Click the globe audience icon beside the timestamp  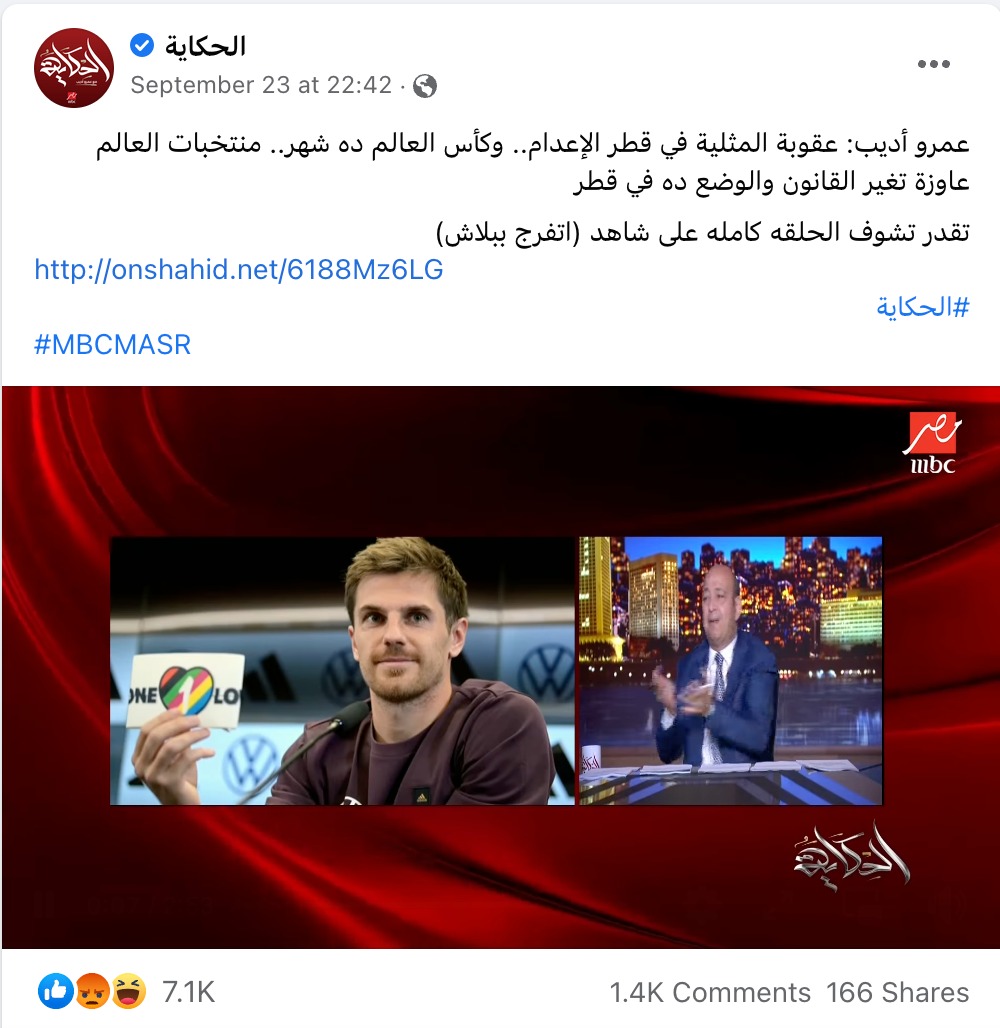[x=425, y=85]
